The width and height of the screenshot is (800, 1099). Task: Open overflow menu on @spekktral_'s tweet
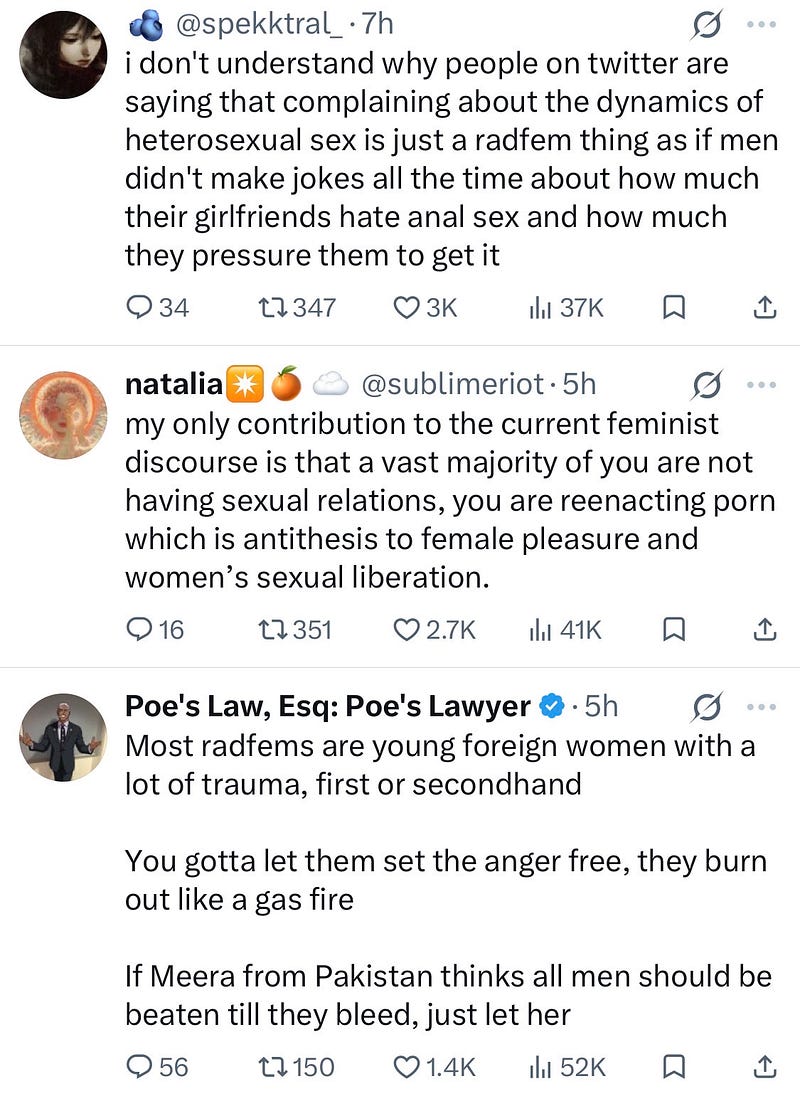coord(761,25)
